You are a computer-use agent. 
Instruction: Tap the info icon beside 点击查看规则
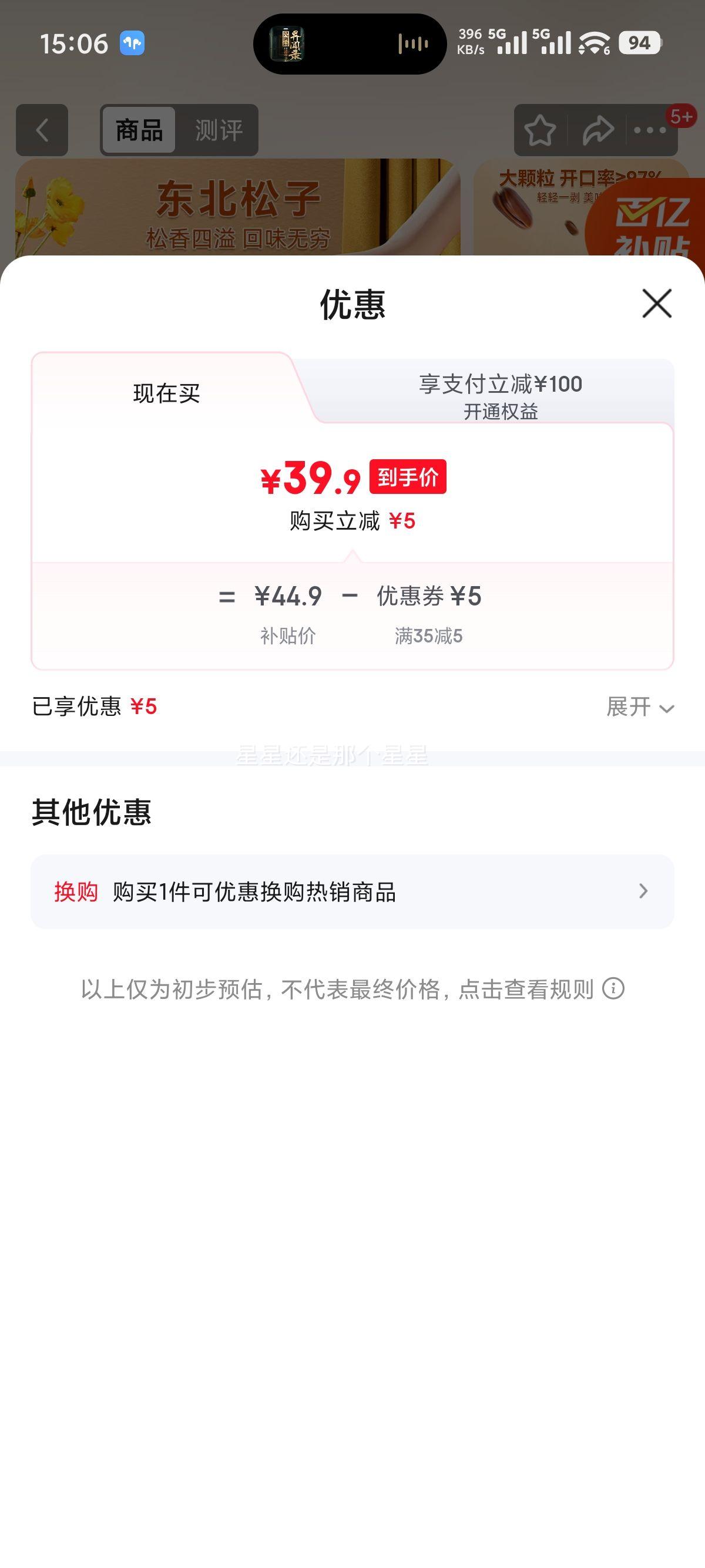click(614, 990)
